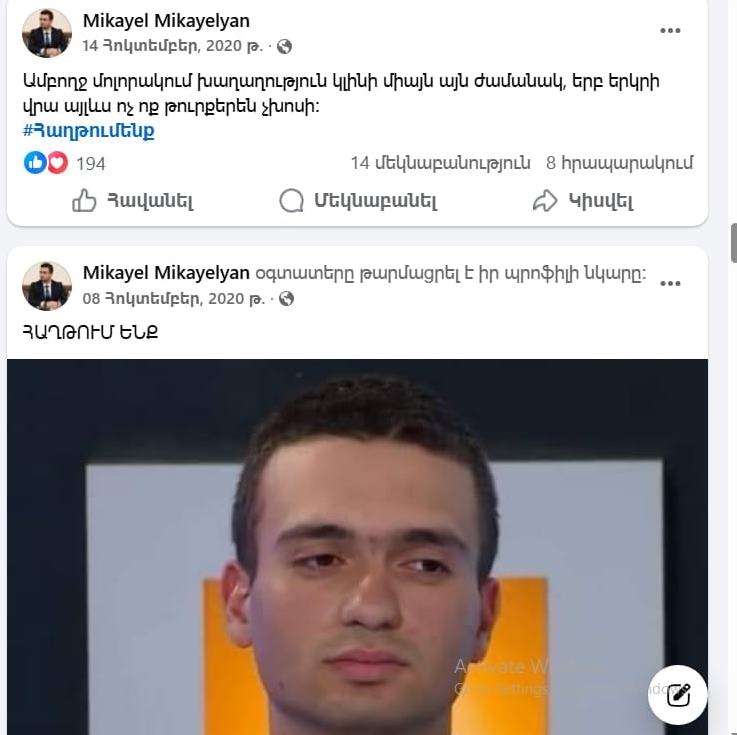Open the 14 October 2020 post timestamp
The width and height of the screenshot is (737, 735).
tap(172, 46)
